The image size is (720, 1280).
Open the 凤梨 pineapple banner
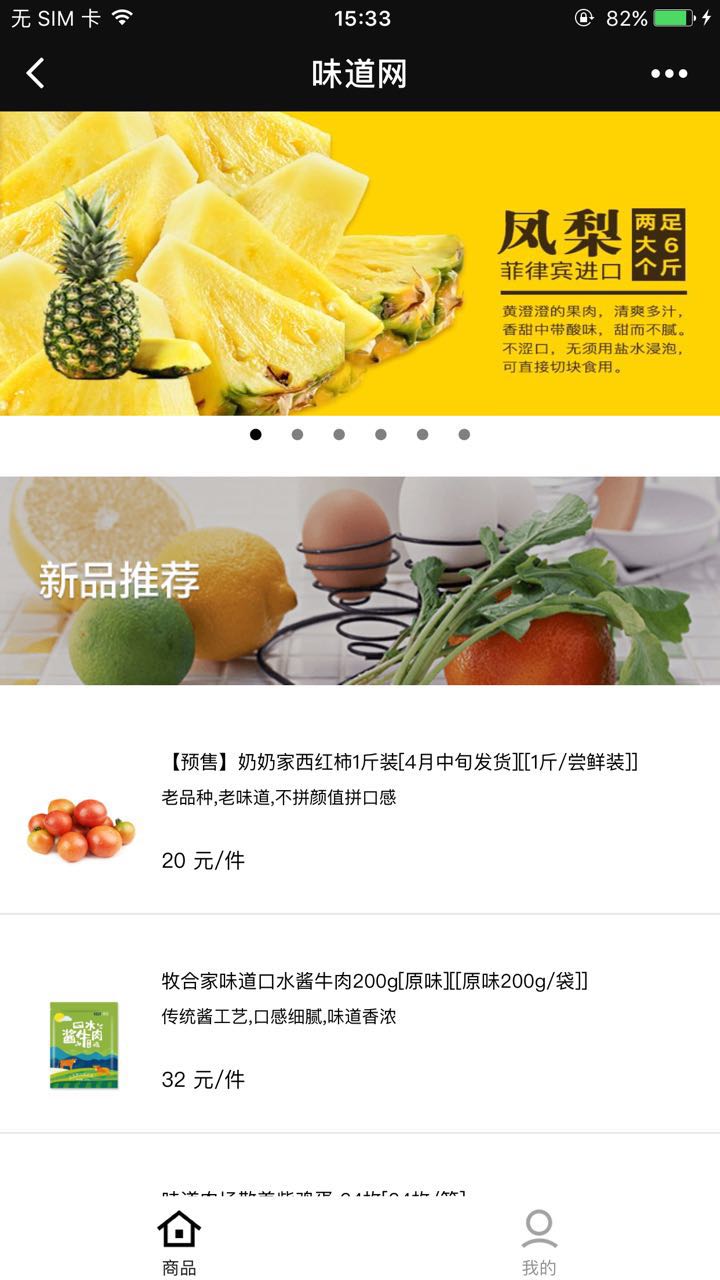(x=360, y=263)
